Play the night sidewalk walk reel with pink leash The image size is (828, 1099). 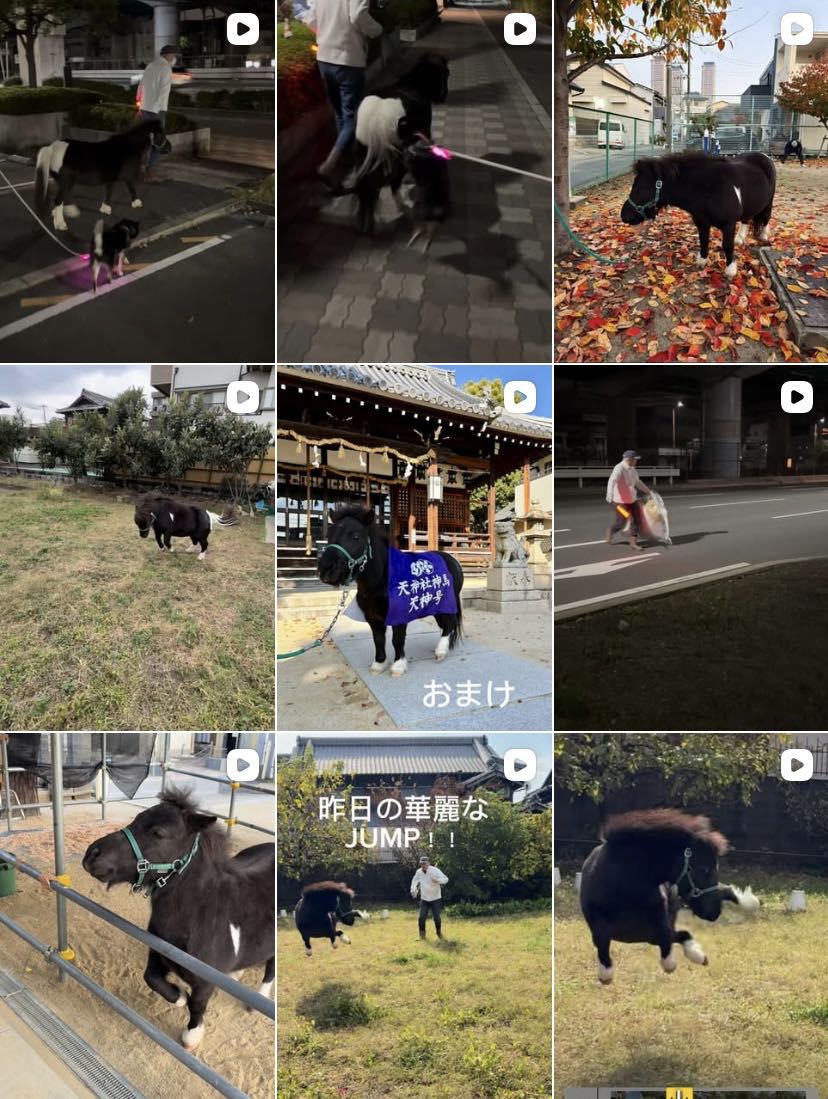414,180
